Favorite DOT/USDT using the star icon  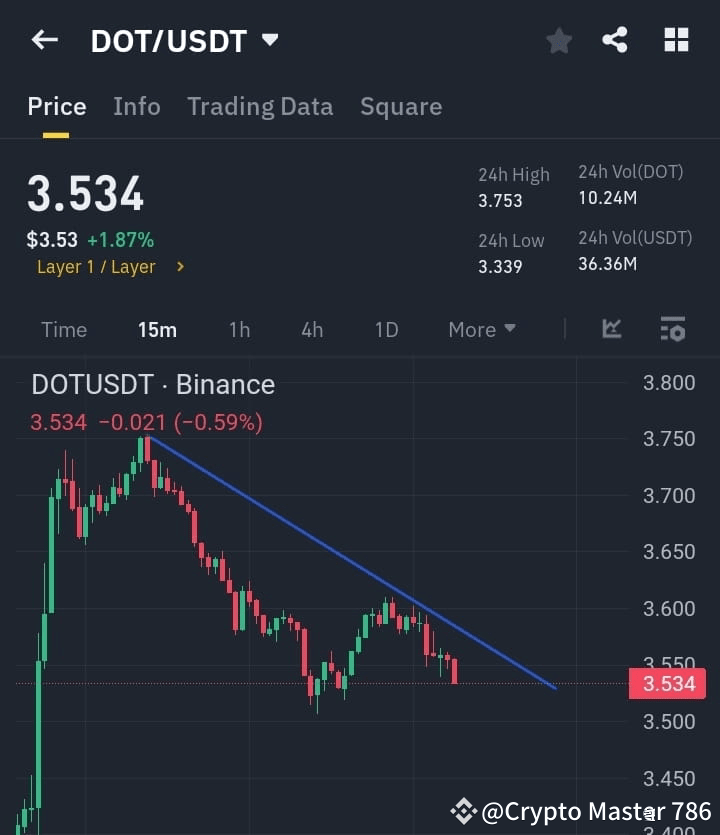tap(558, 40)
